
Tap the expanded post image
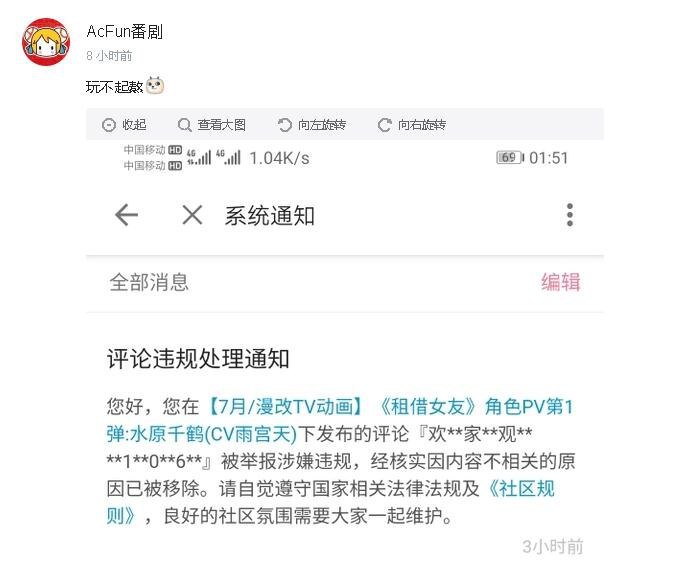pos(344,350)
